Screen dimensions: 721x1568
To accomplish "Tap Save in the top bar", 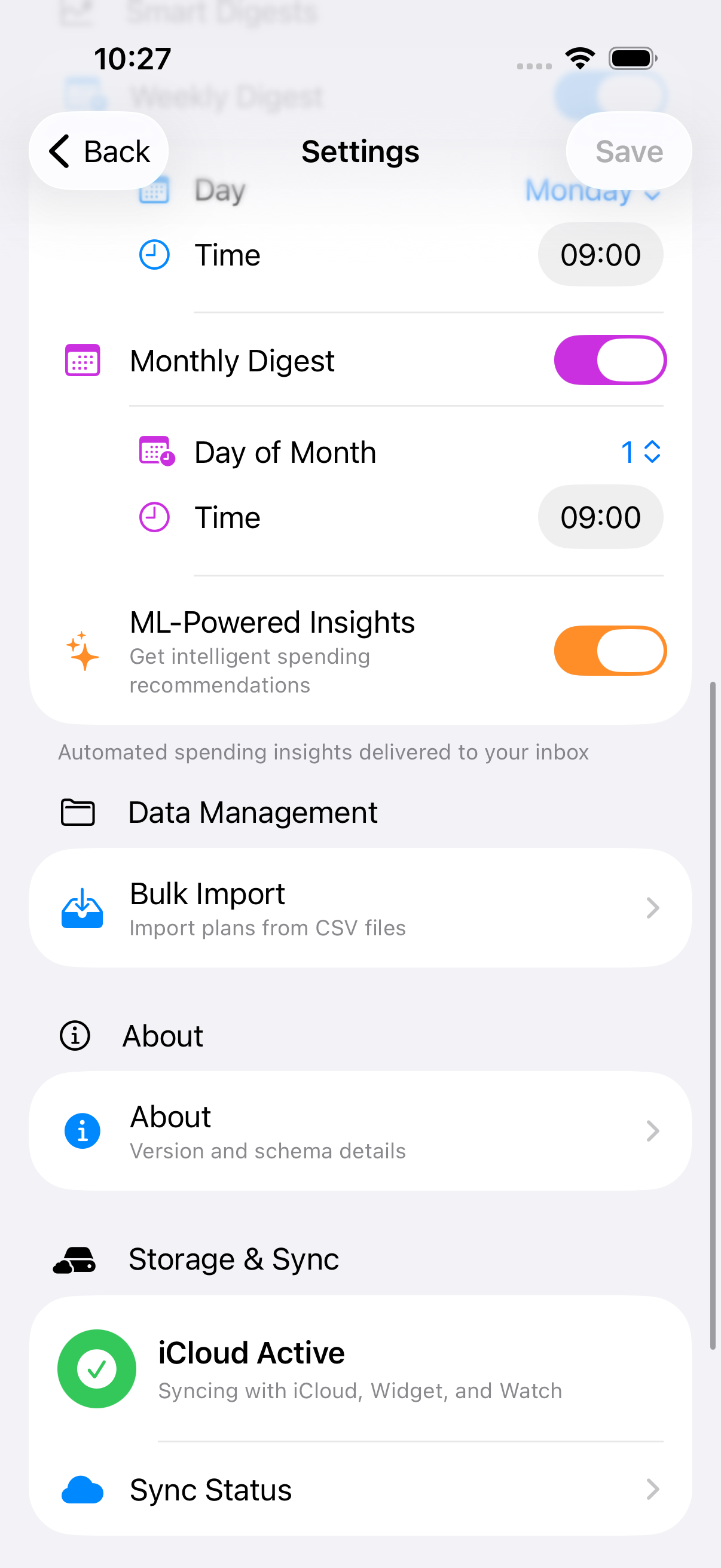I will 628,151.
